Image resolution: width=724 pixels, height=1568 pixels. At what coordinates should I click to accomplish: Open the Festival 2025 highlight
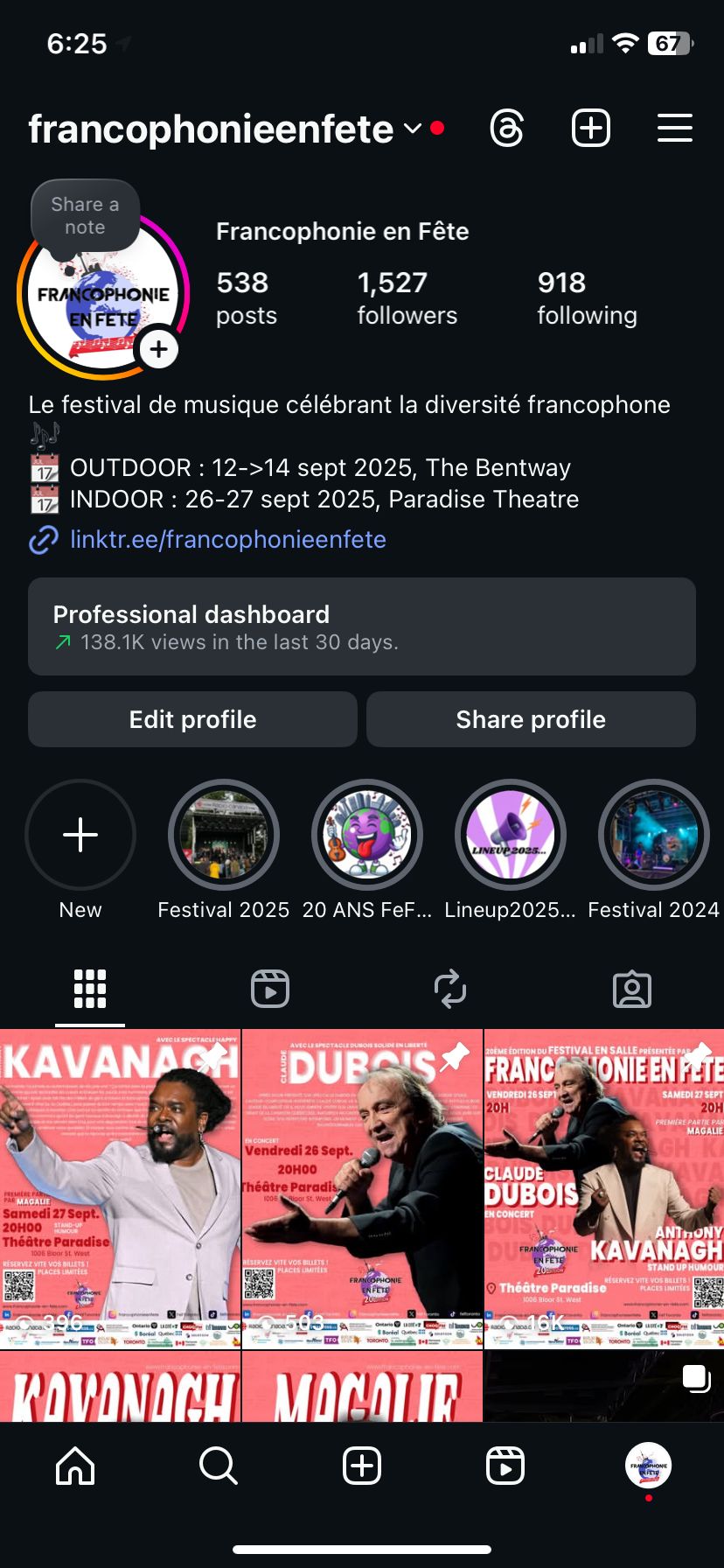point(224,835)
